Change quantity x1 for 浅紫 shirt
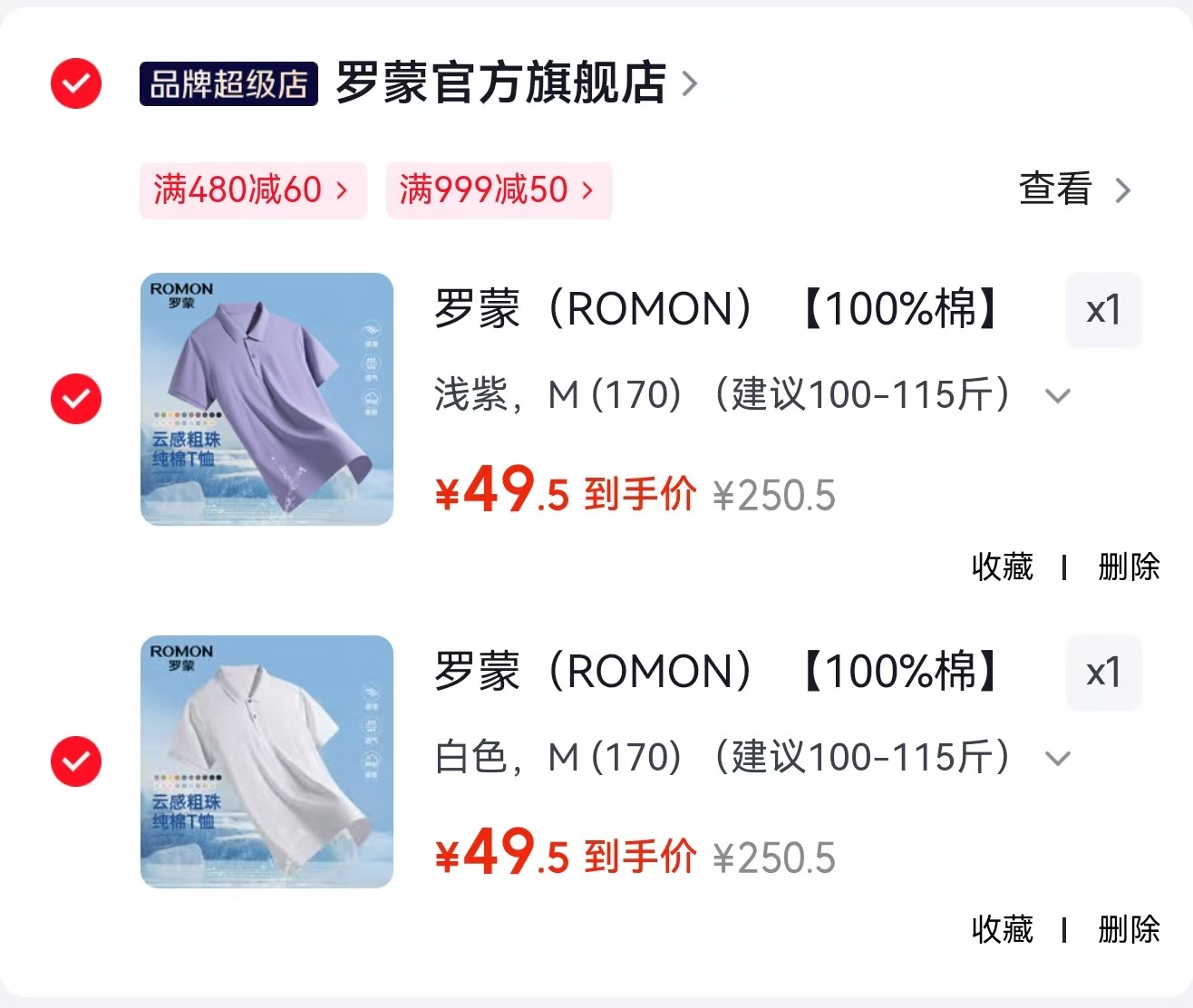The image size is (1193, 1008). [x=1103, y=310]
